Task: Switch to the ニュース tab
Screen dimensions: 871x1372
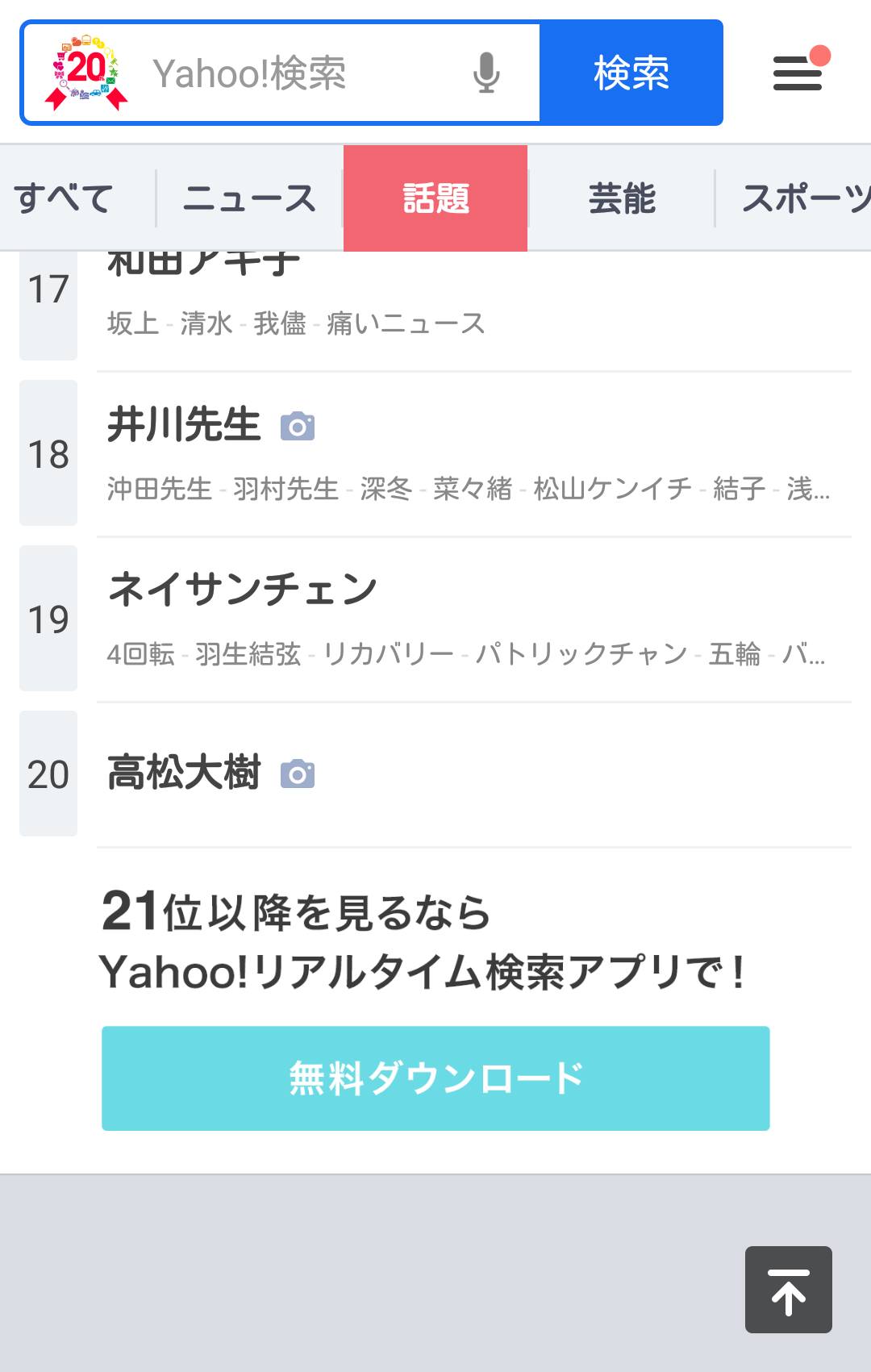Action: tap(249, 198)
